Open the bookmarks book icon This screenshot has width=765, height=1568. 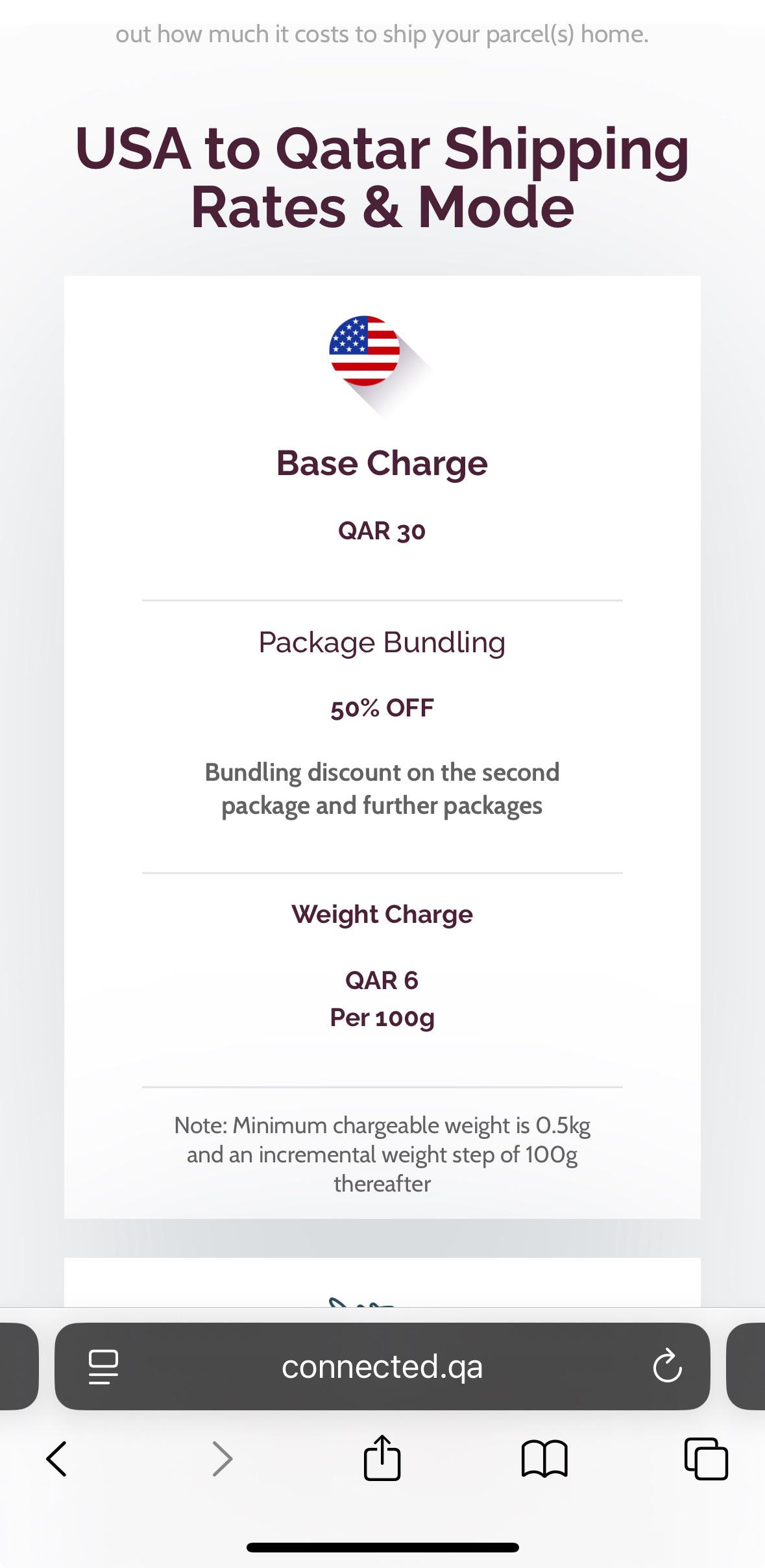pyautogui.click(x=544, y=1459)
